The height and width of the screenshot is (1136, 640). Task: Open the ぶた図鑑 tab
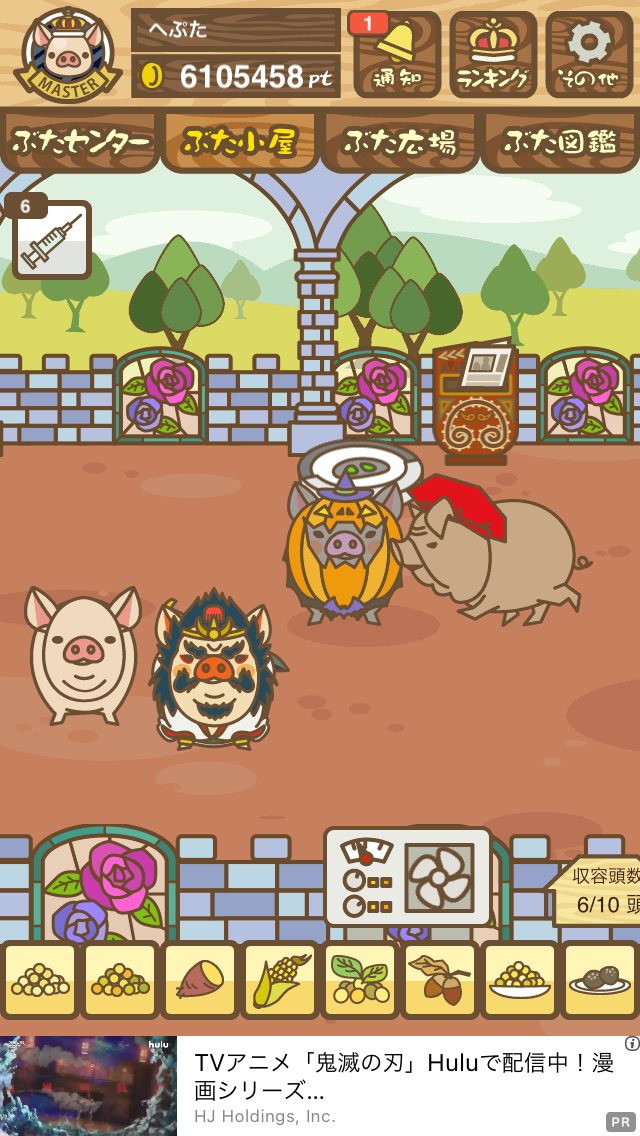point(560,142)
